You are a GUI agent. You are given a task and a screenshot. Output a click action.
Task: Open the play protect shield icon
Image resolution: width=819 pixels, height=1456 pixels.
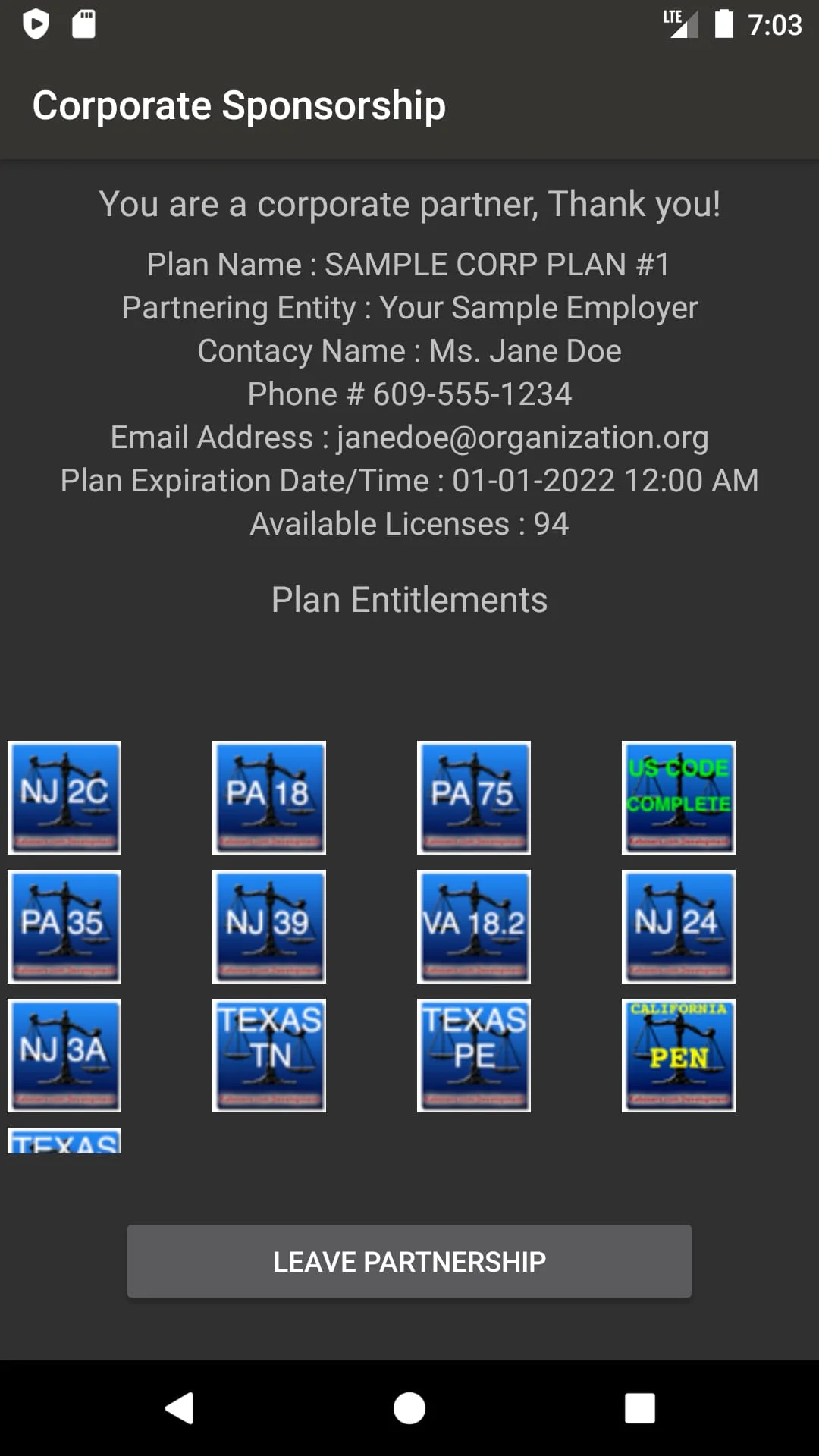pos(36,24)
